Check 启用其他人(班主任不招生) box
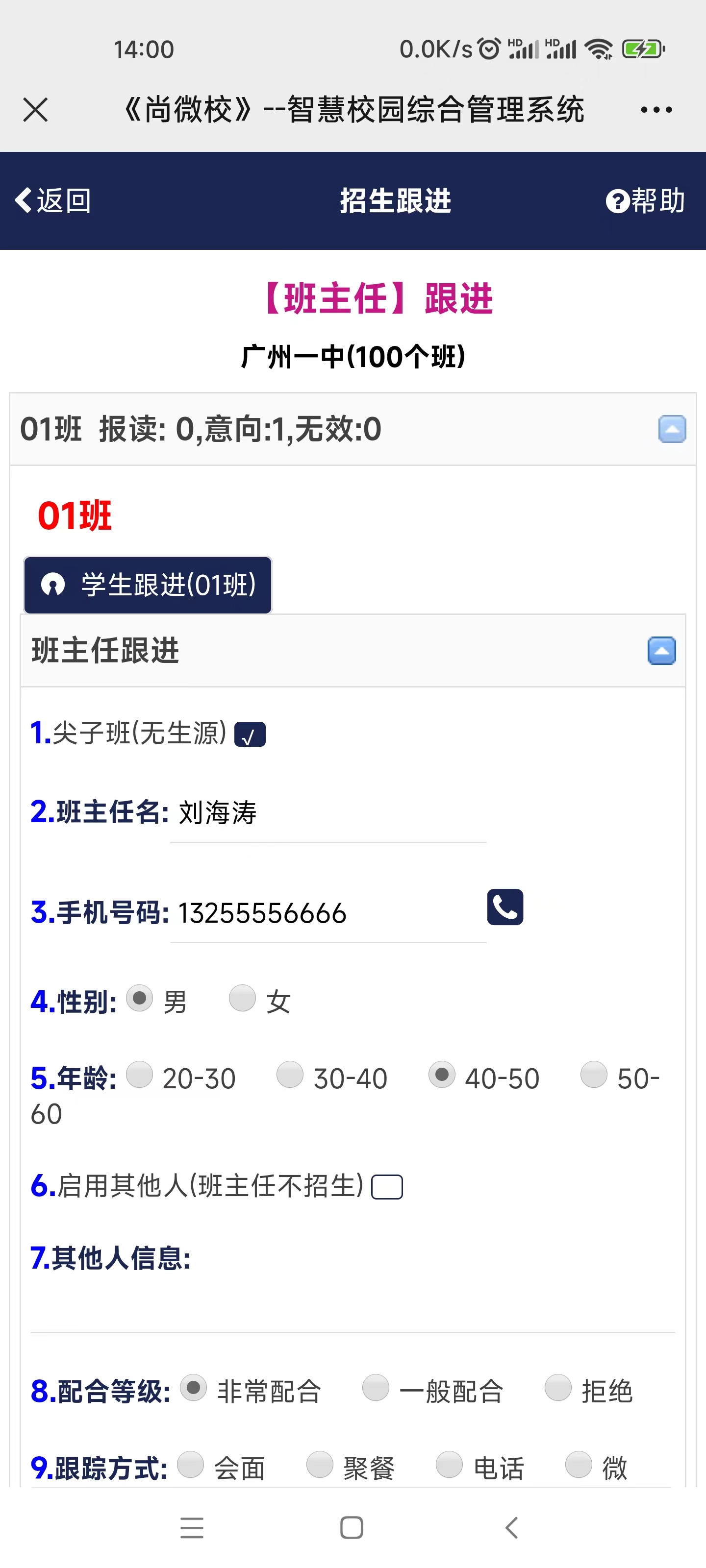The height and width of the screenshot is (1568, 706). coord(387,1187)
